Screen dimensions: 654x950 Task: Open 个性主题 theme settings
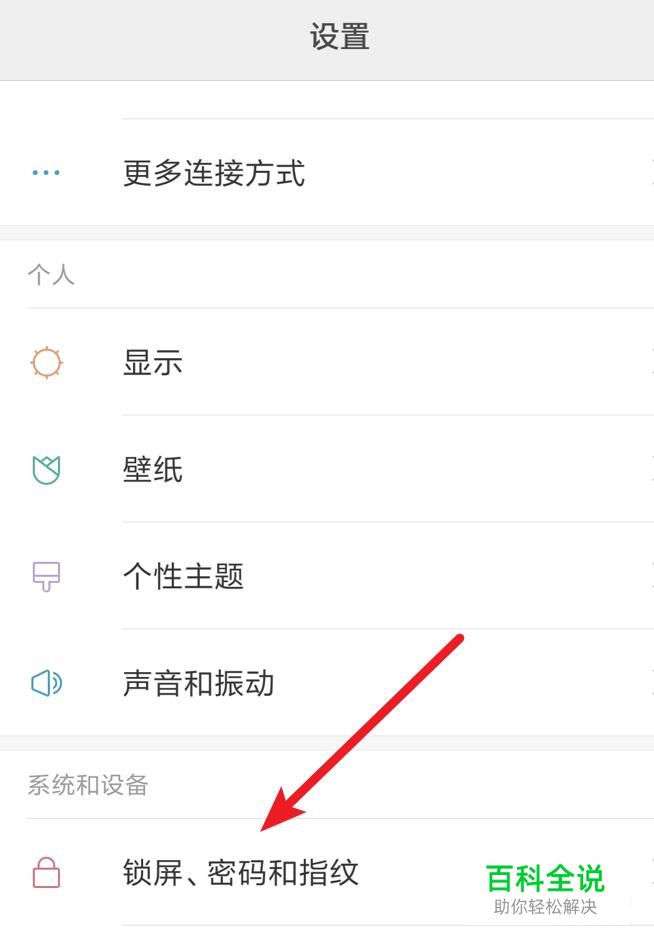point(184,576)
